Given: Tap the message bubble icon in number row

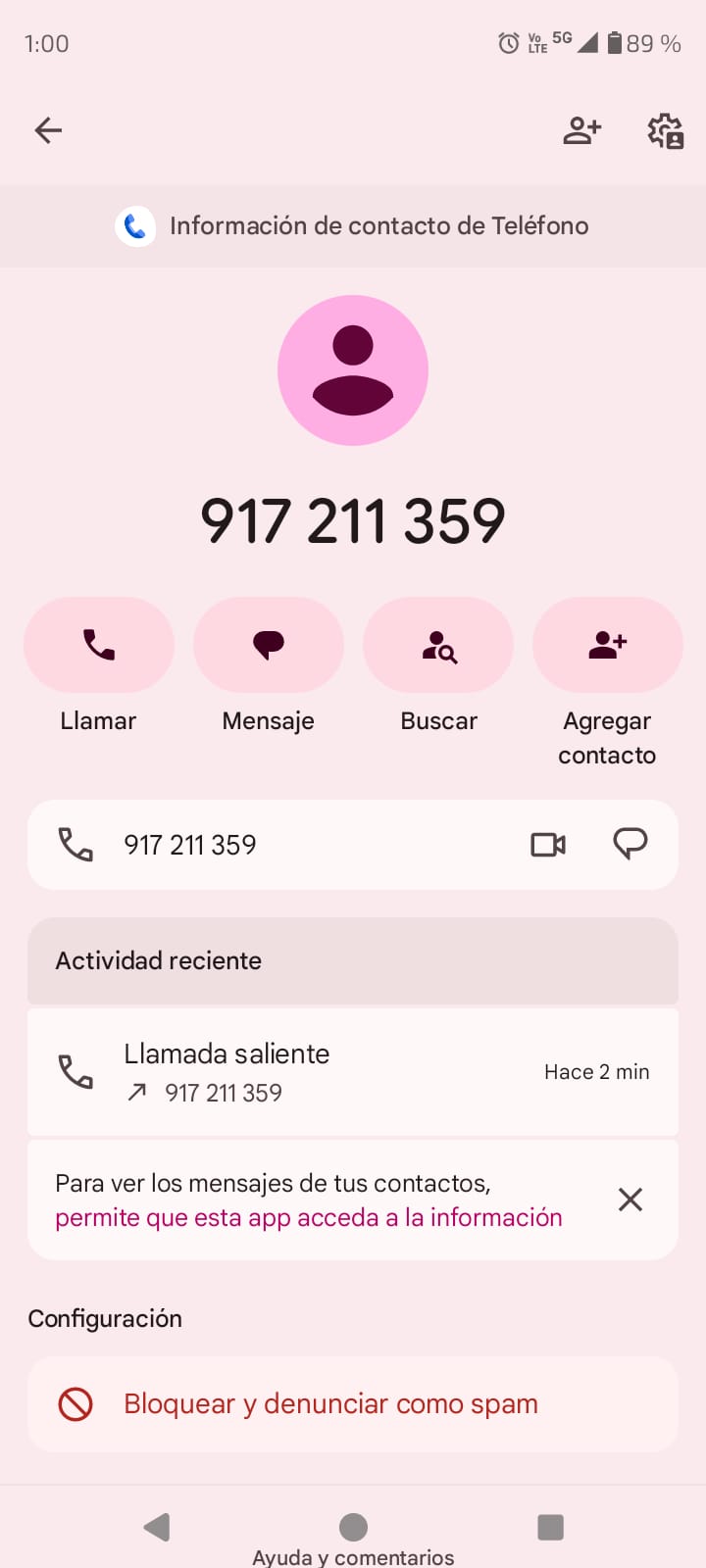Looking at the screenshot, I should 630,845.
